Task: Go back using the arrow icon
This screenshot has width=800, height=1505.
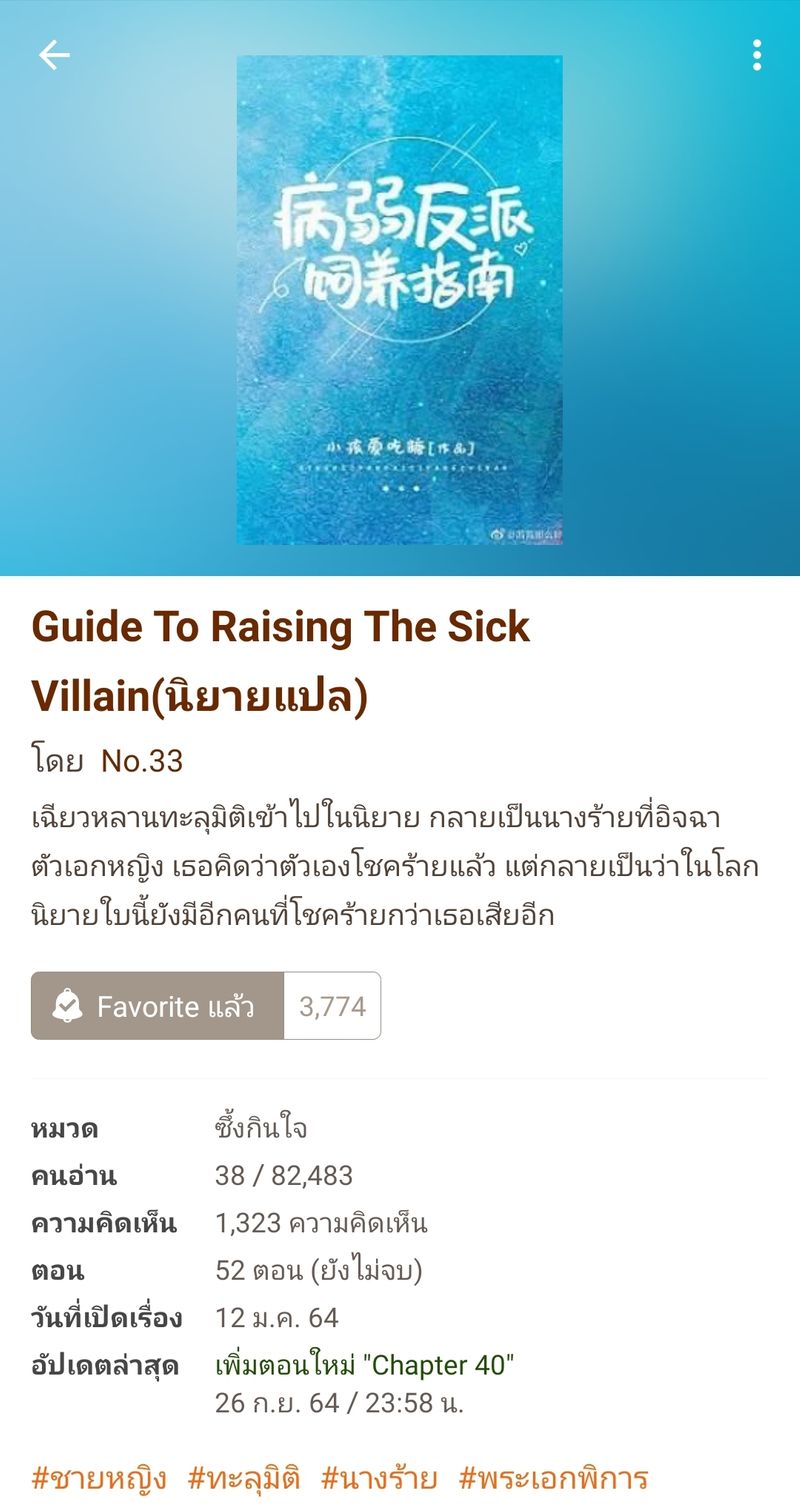Action: coord(54,55)
